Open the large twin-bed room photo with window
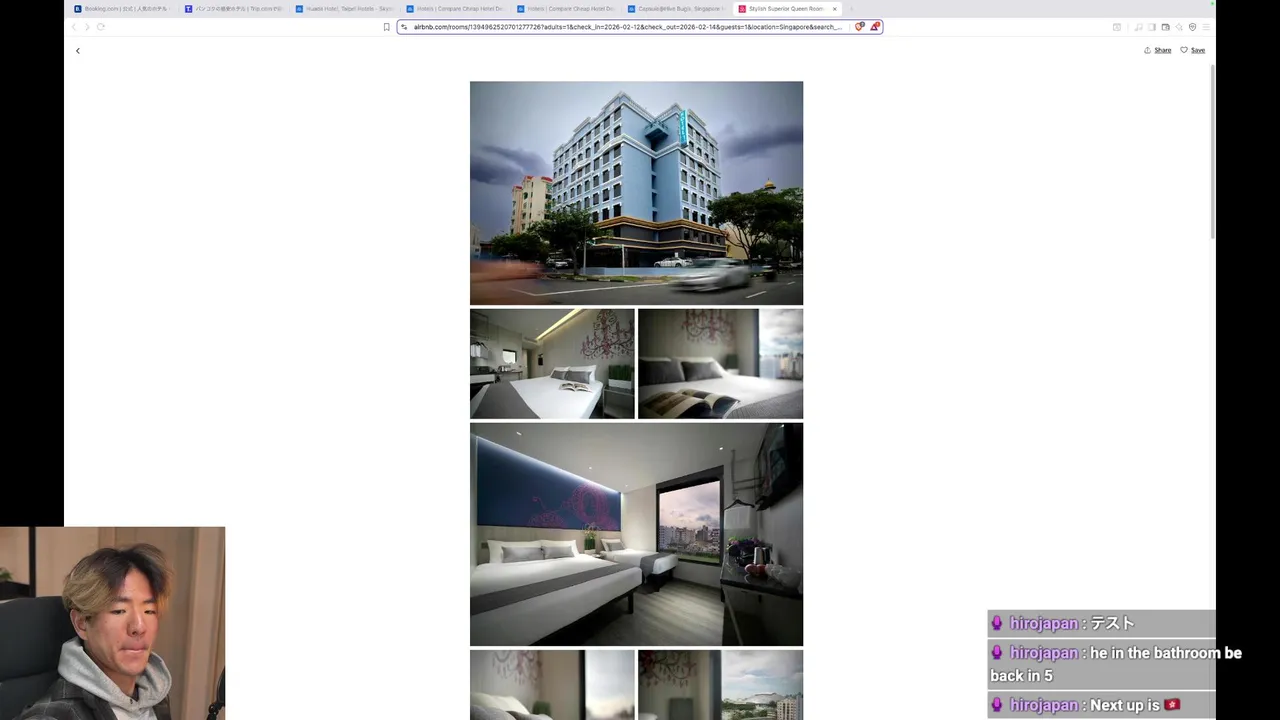The height and width of the screenshot is (720, 1280). click(636, 534)
